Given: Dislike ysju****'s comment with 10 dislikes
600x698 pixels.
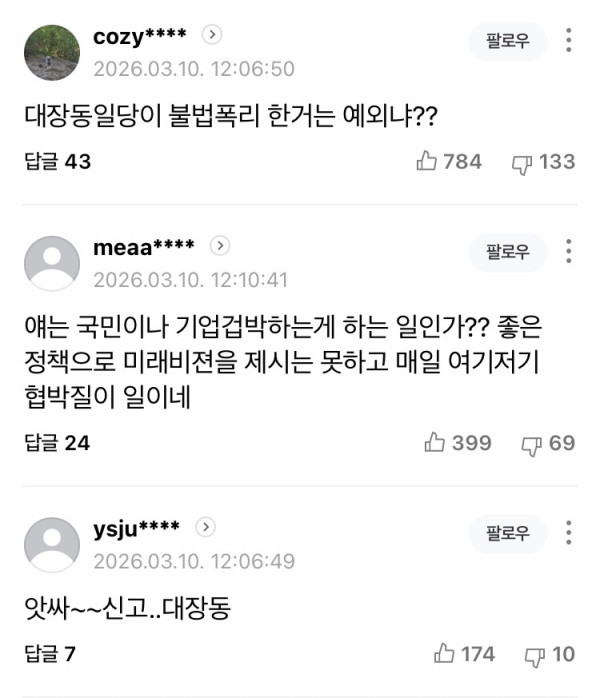Looking at the screenshot, I should 549,654.
